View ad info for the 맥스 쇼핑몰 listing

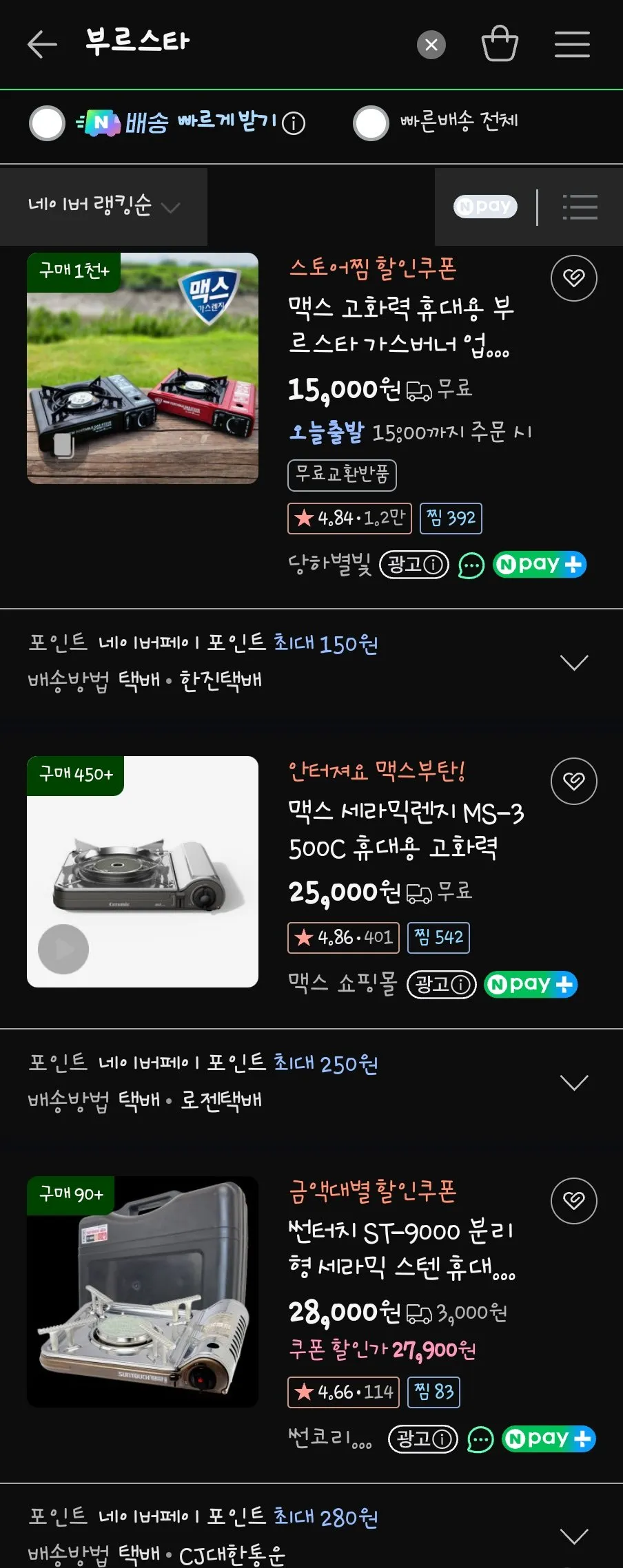(442, 984)
